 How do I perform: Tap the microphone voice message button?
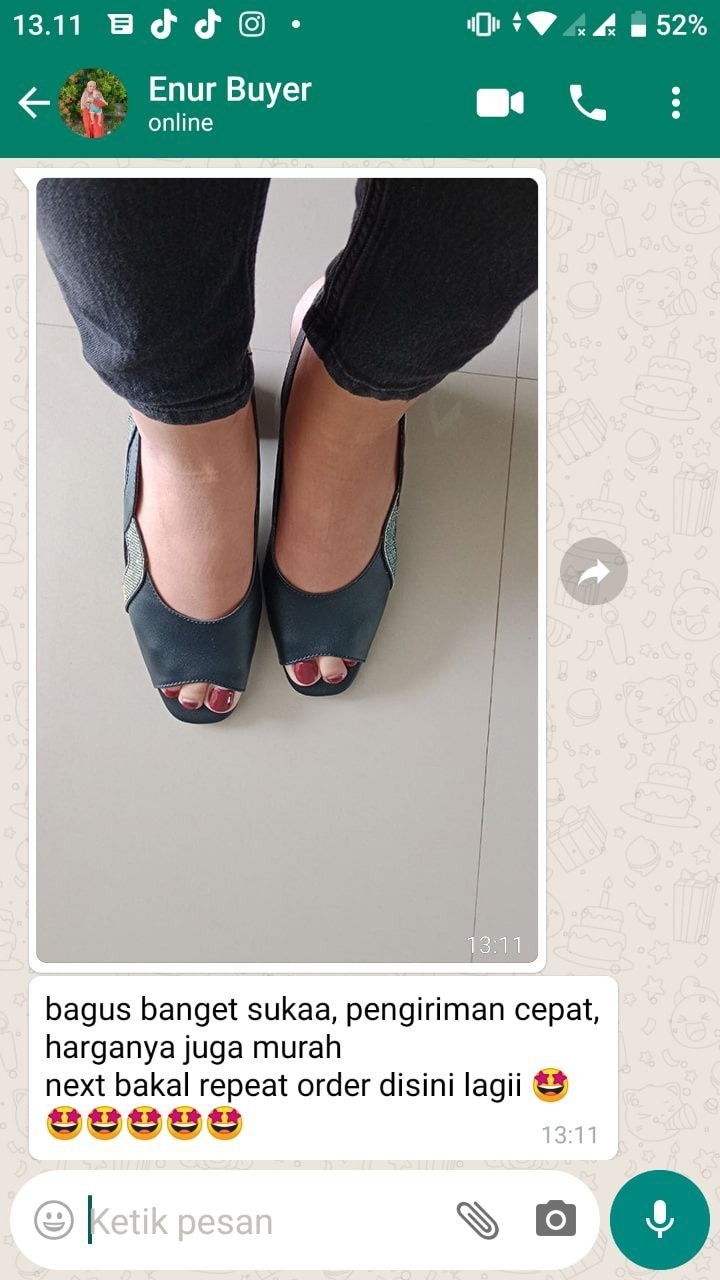pyautogui.click(x=659, y=1220)
